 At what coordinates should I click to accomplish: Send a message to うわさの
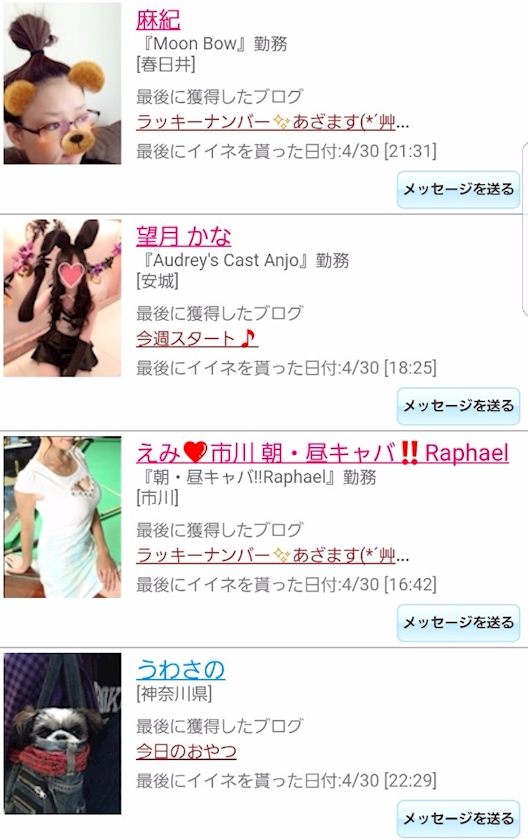[x=458, y=819]
